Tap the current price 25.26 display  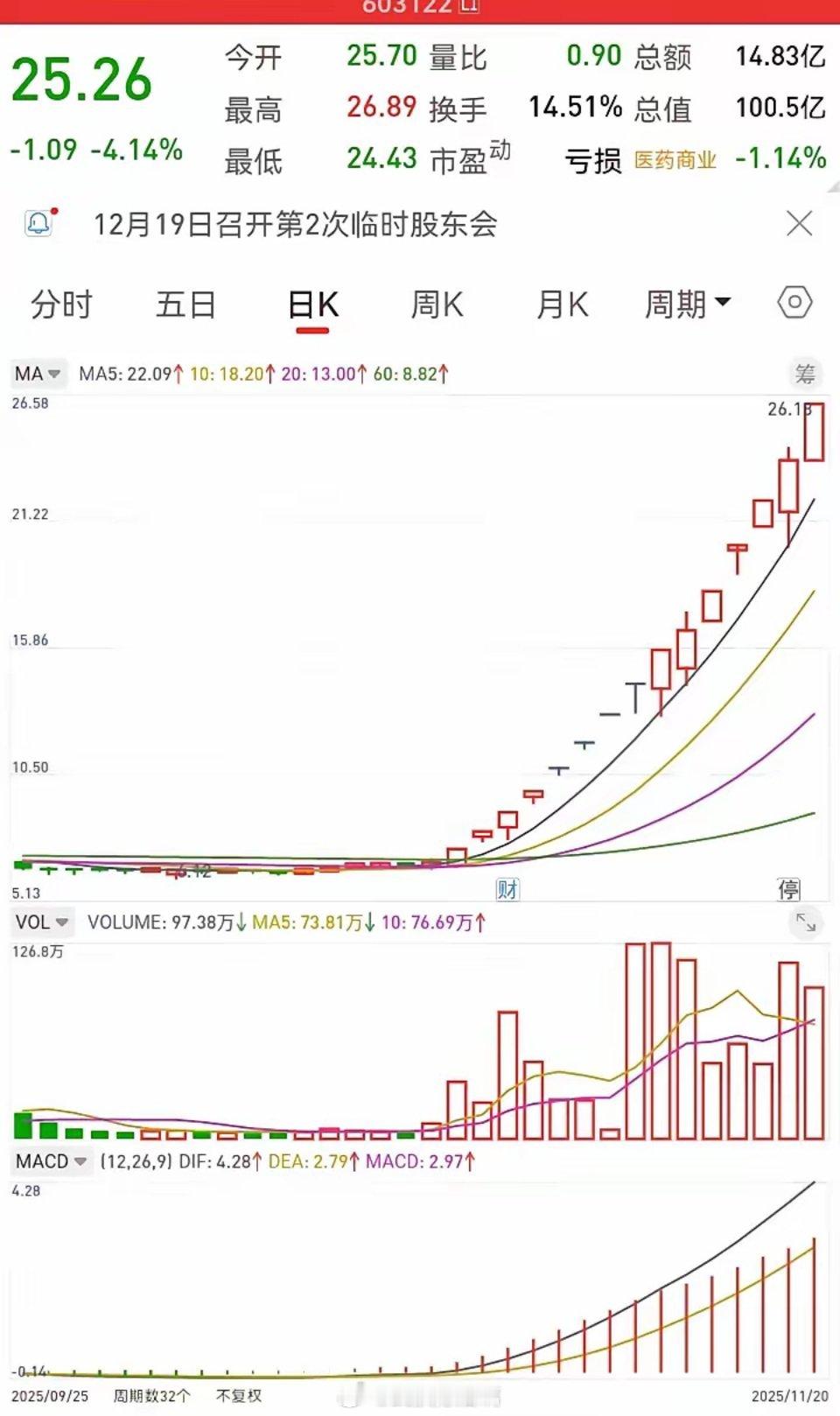coord(83,79)
